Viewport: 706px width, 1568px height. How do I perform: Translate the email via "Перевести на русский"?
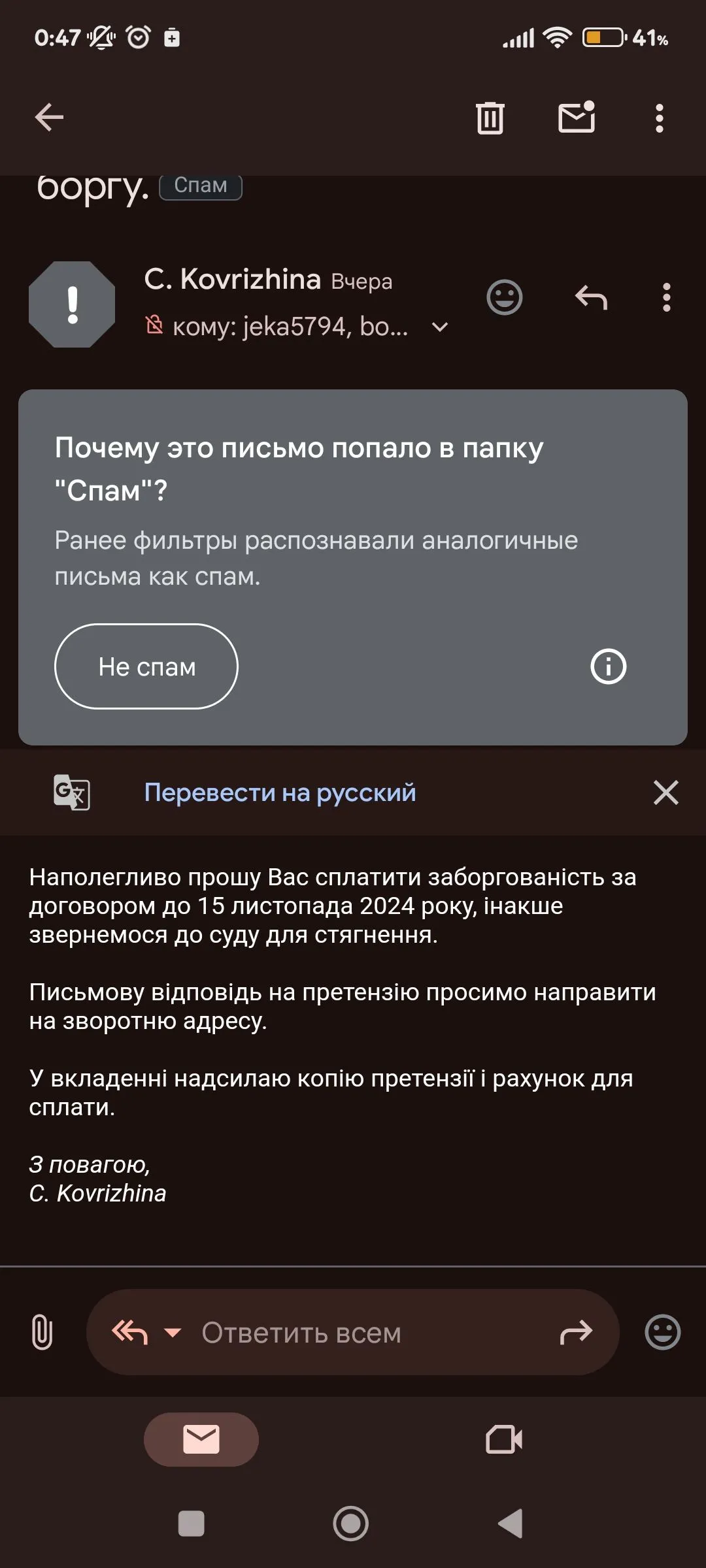[280, 792]
